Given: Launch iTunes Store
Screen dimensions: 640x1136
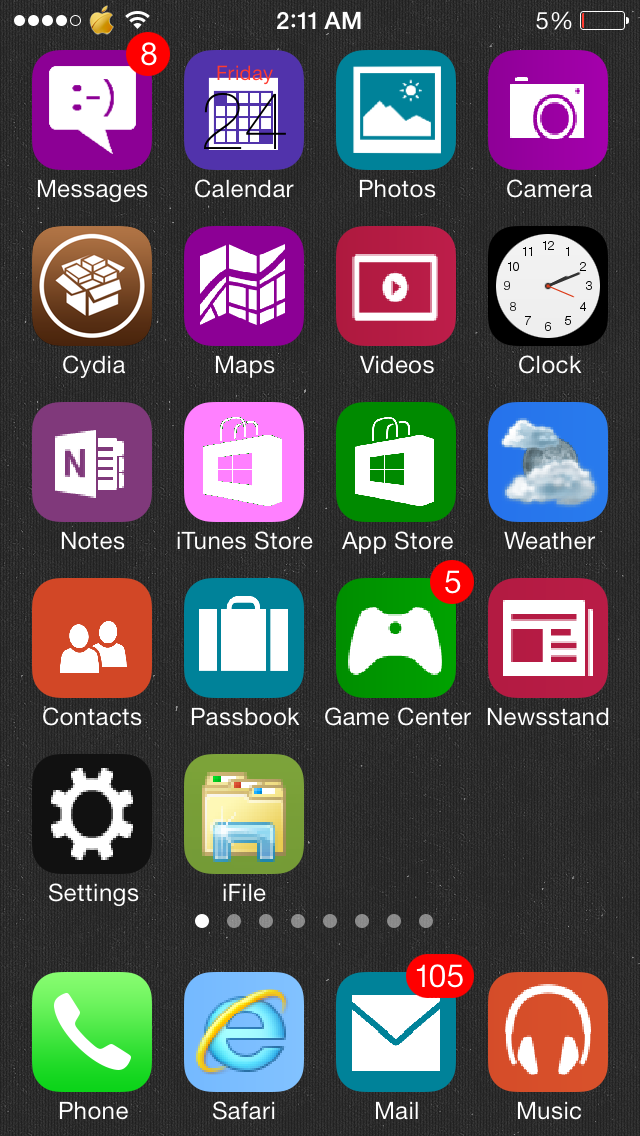Looking at the screenshot, I should [x=244, y=462].
